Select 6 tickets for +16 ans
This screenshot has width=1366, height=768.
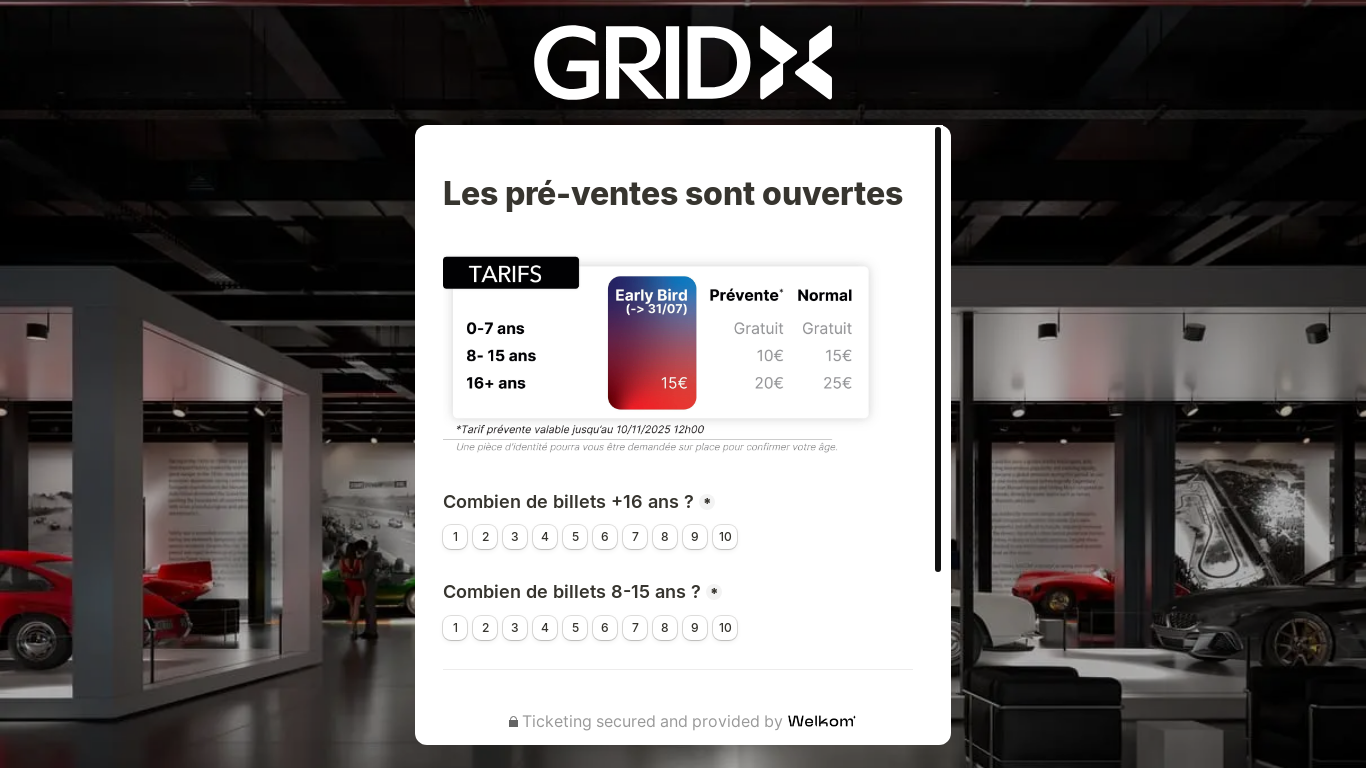pyautogui.click(x=605, y=537)
